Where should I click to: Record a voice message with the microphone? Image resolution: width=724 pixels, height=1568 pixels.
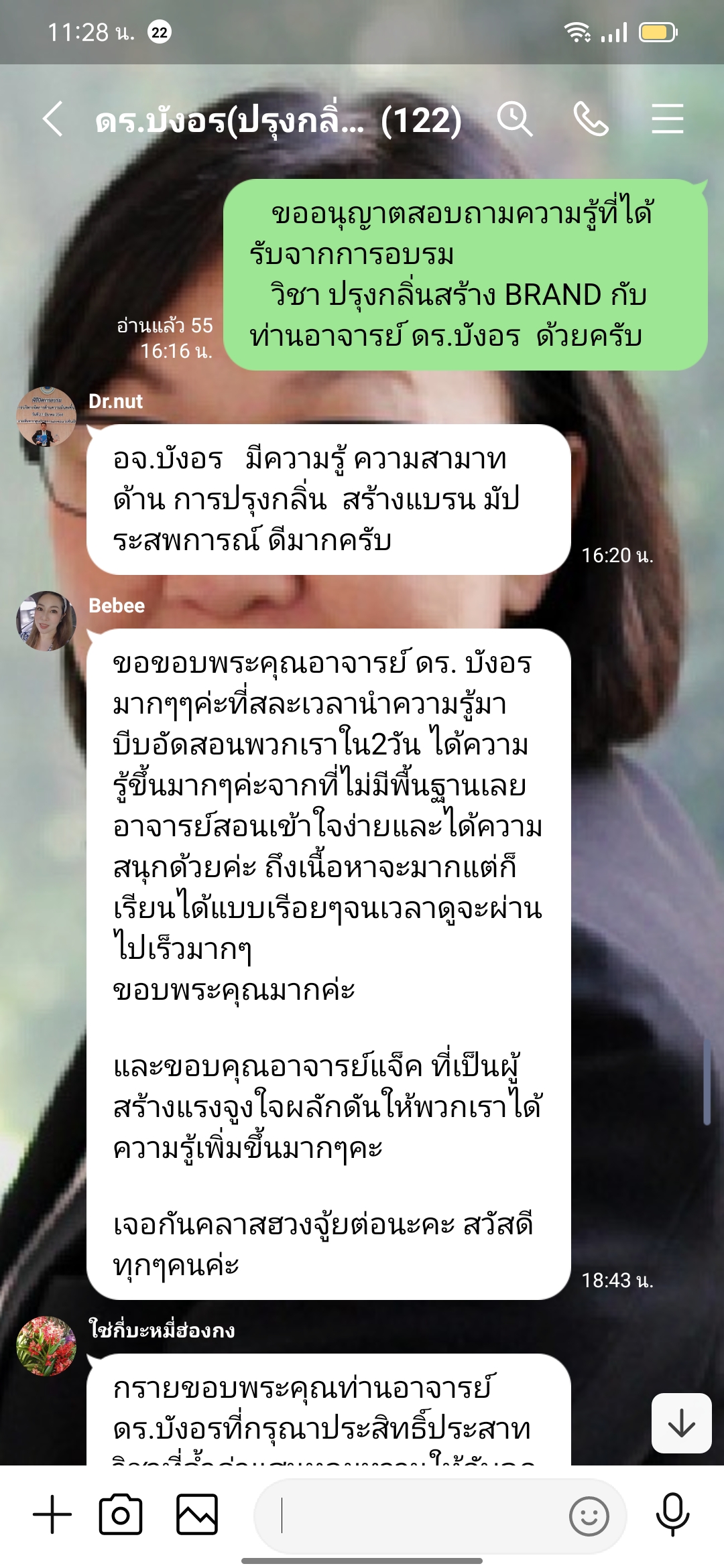tap(672, 1514)
